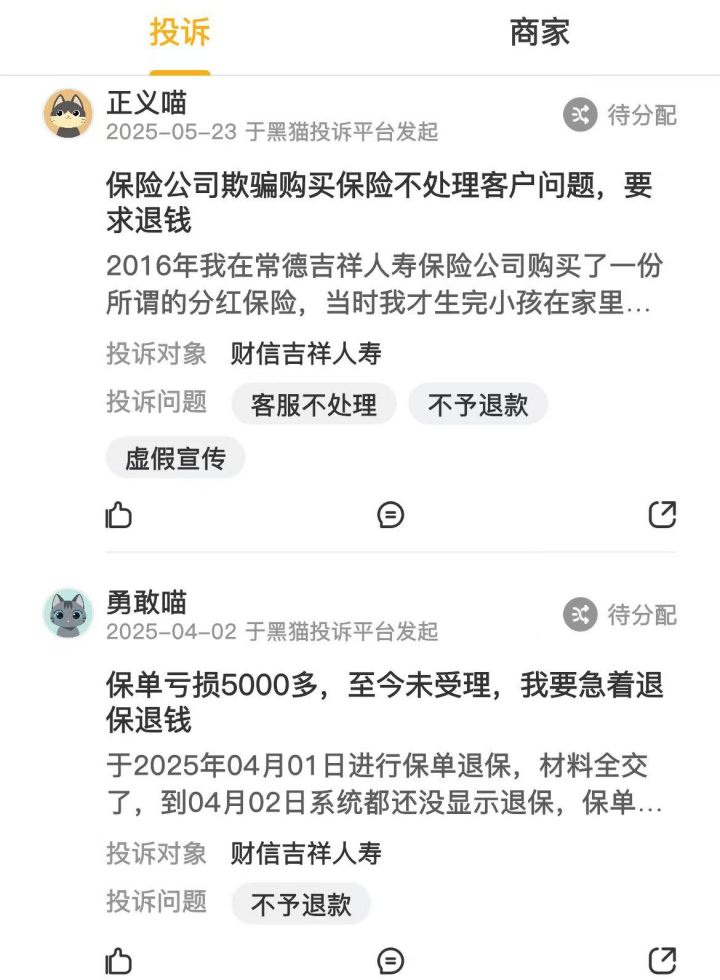Image resolution: width=720 pixels, height=980 pixels.
Task: Click 不予退款 tag on the second complaint
Action: pos(301,904)
